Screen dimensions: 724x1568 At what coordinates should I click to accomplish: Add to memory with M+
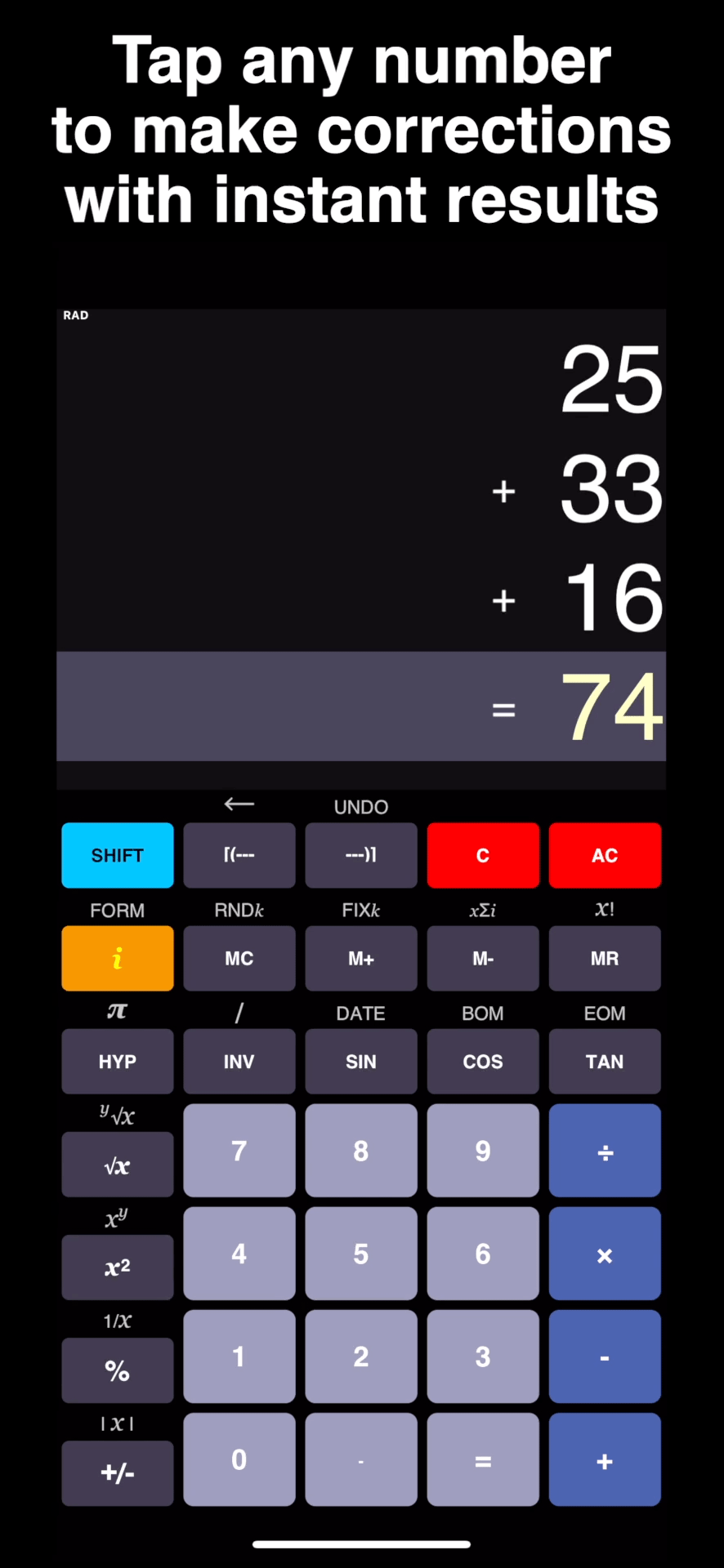click(x=361, y=958)
